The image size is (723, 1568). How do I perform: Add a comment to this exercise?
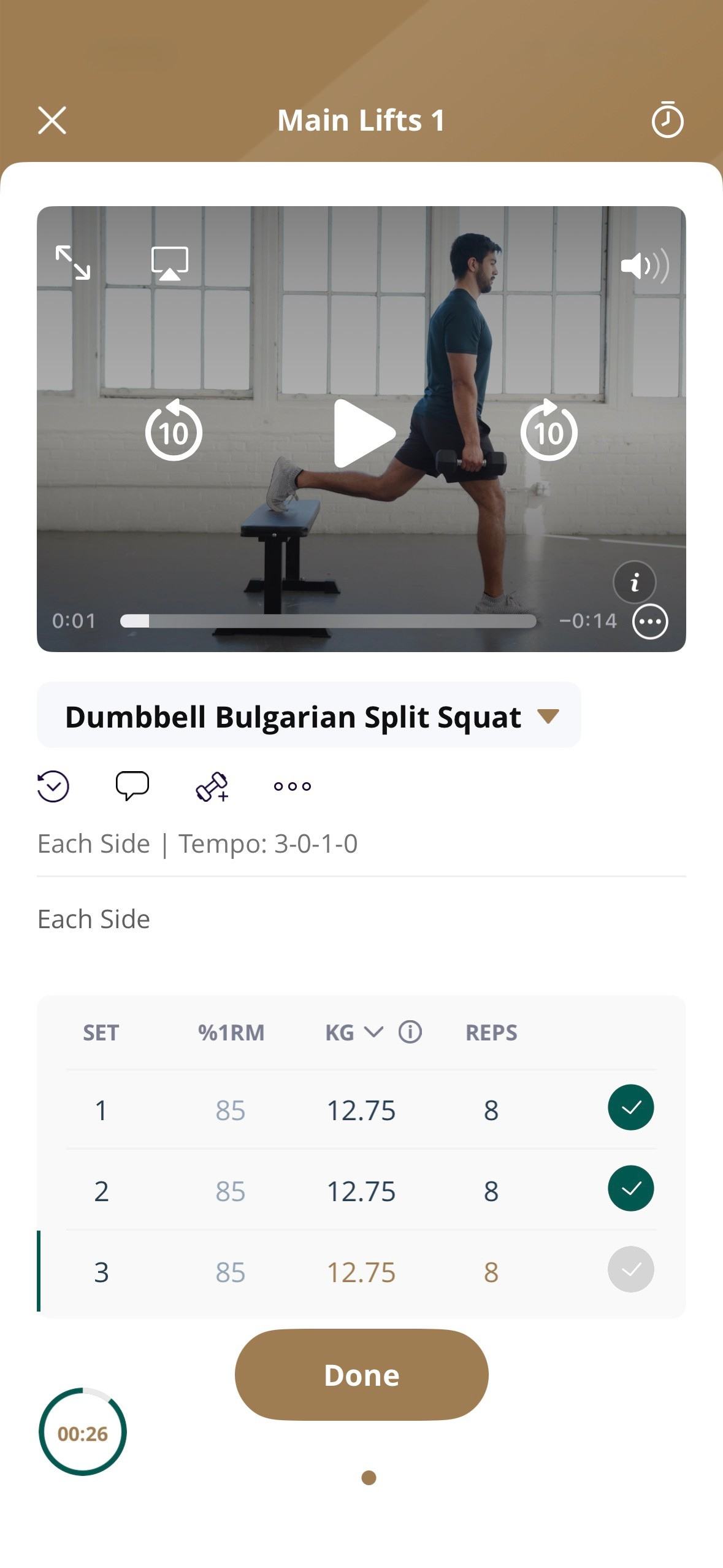click(132, 785)
